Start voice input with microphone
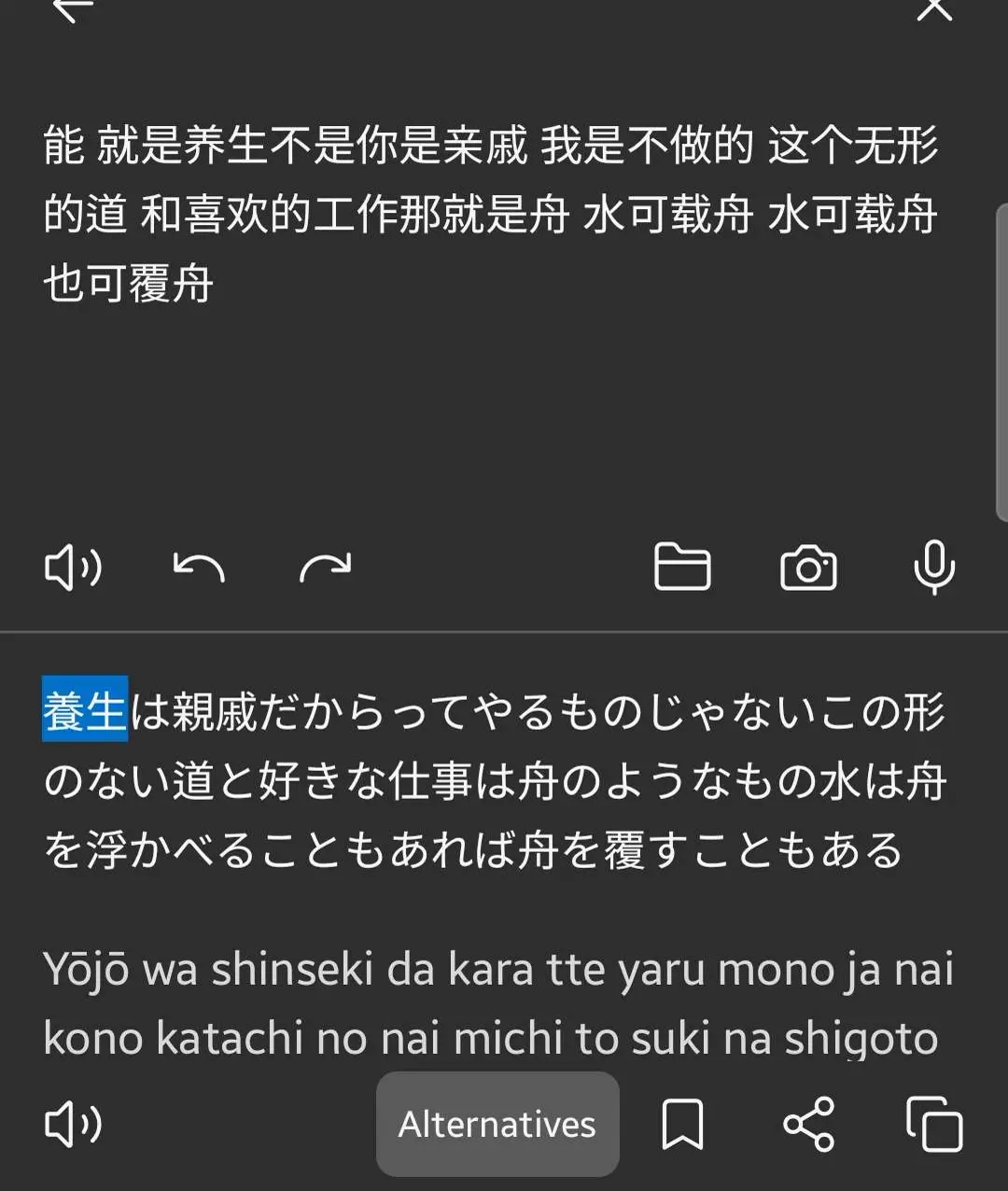 tap(933, 567)
